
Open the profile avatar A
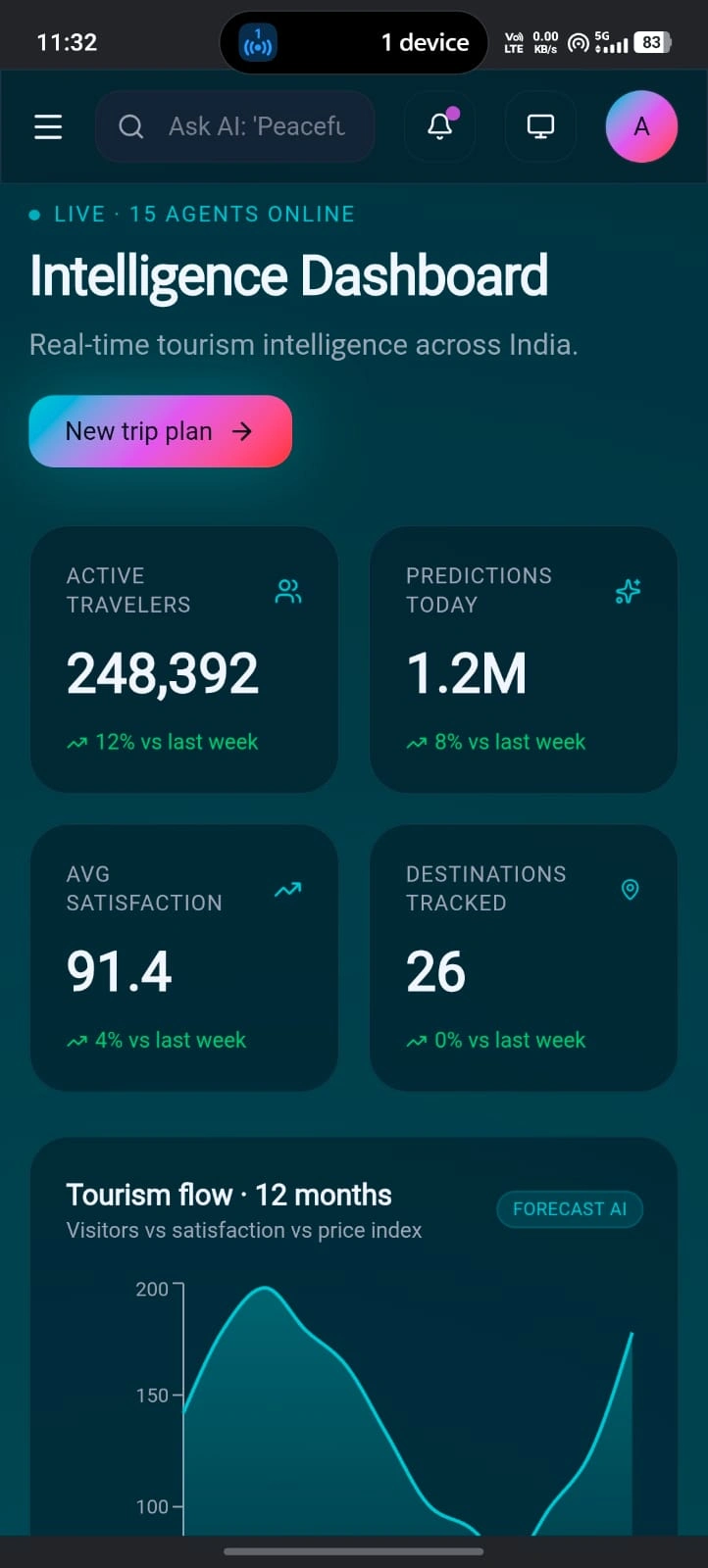[641, 126]
